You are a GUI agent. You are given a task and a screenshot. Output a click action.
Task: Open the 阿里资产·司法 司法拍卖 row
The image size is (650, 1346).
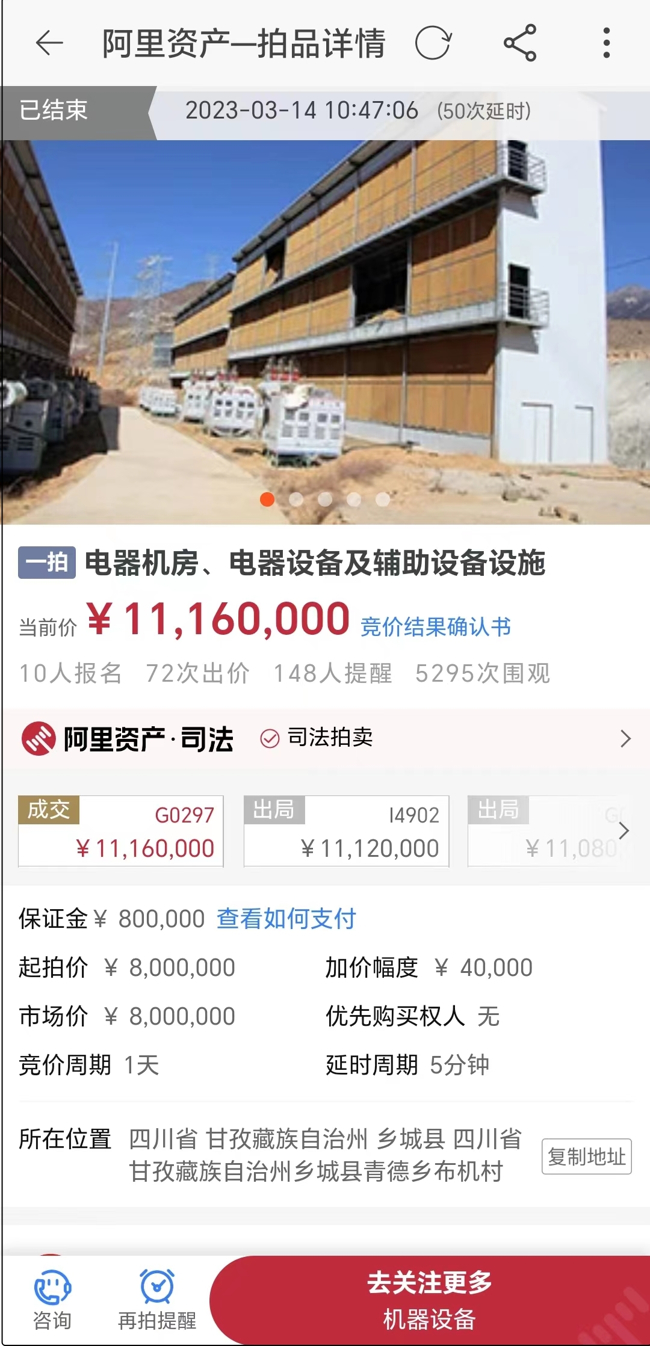[x=325, y=739]
